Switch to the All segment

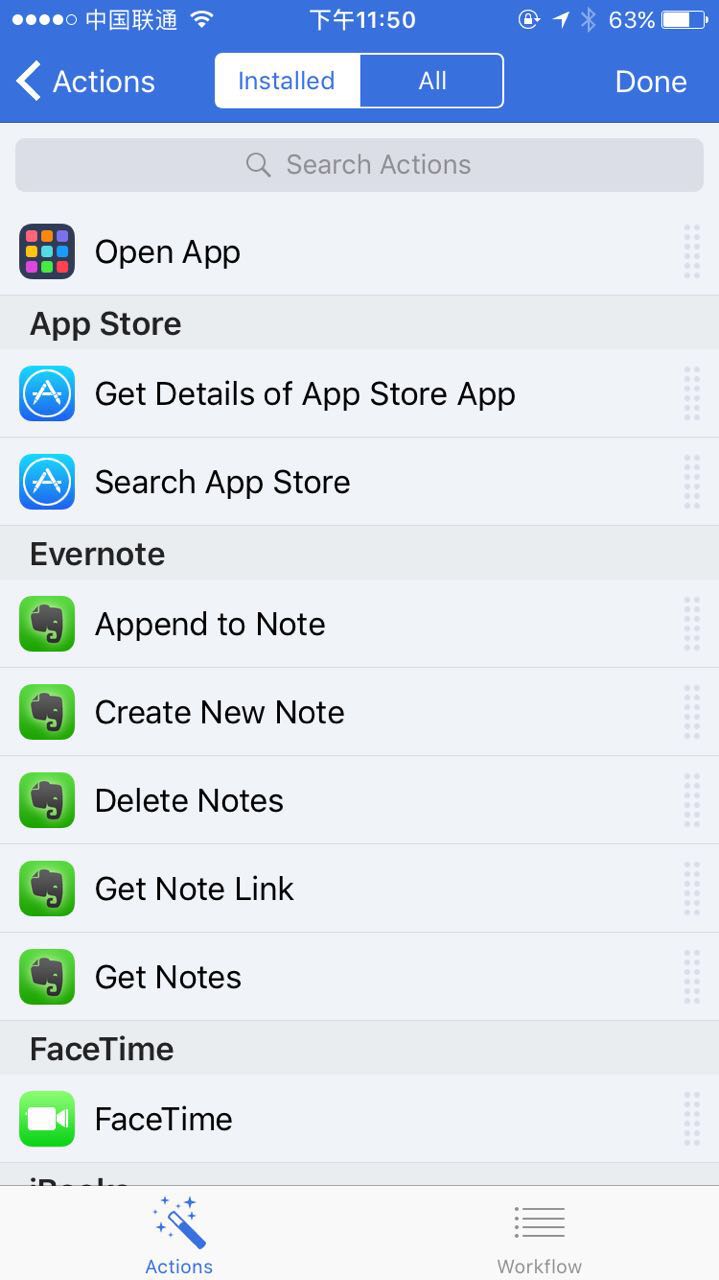tap(432, 81)
